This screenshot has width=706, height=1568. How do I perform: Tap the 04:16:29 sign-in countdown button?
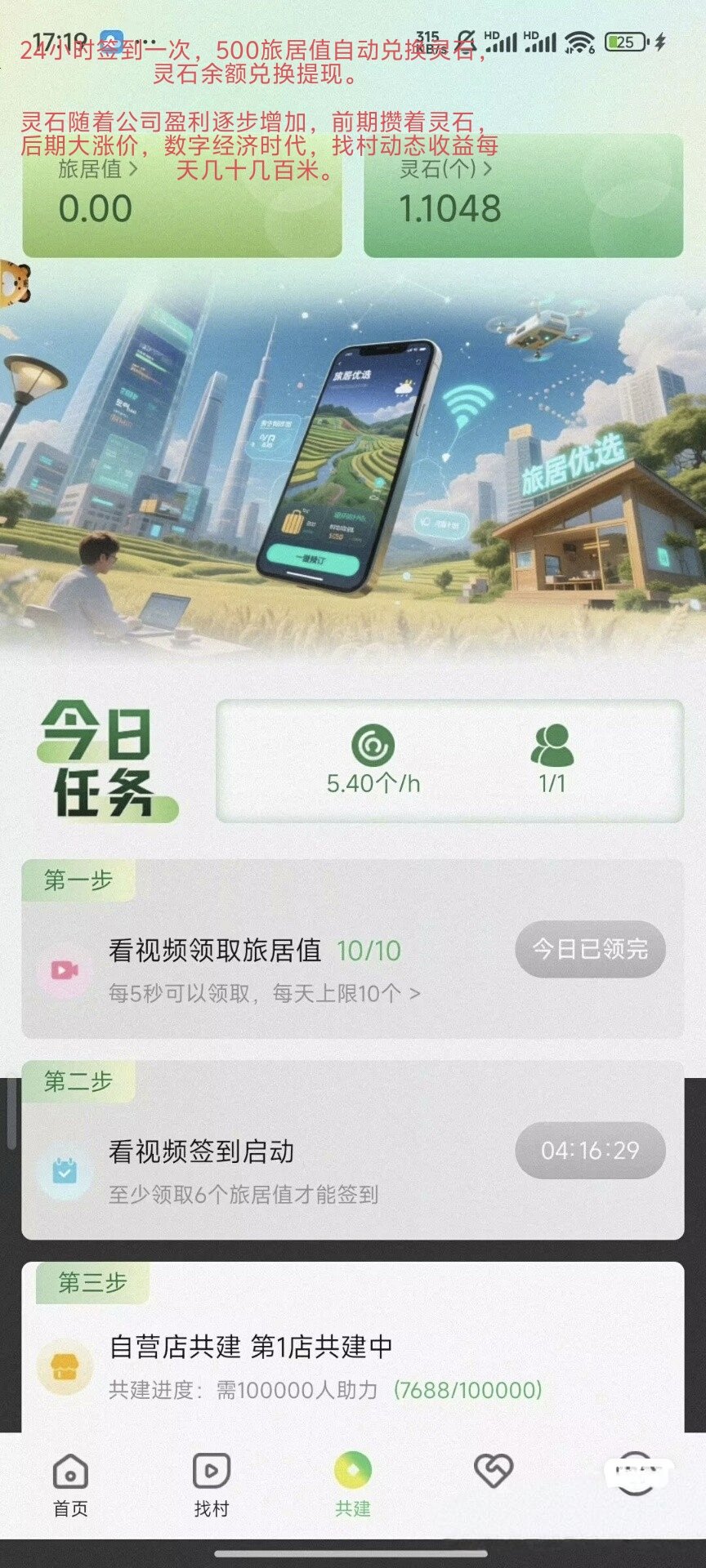[590, 1151]
